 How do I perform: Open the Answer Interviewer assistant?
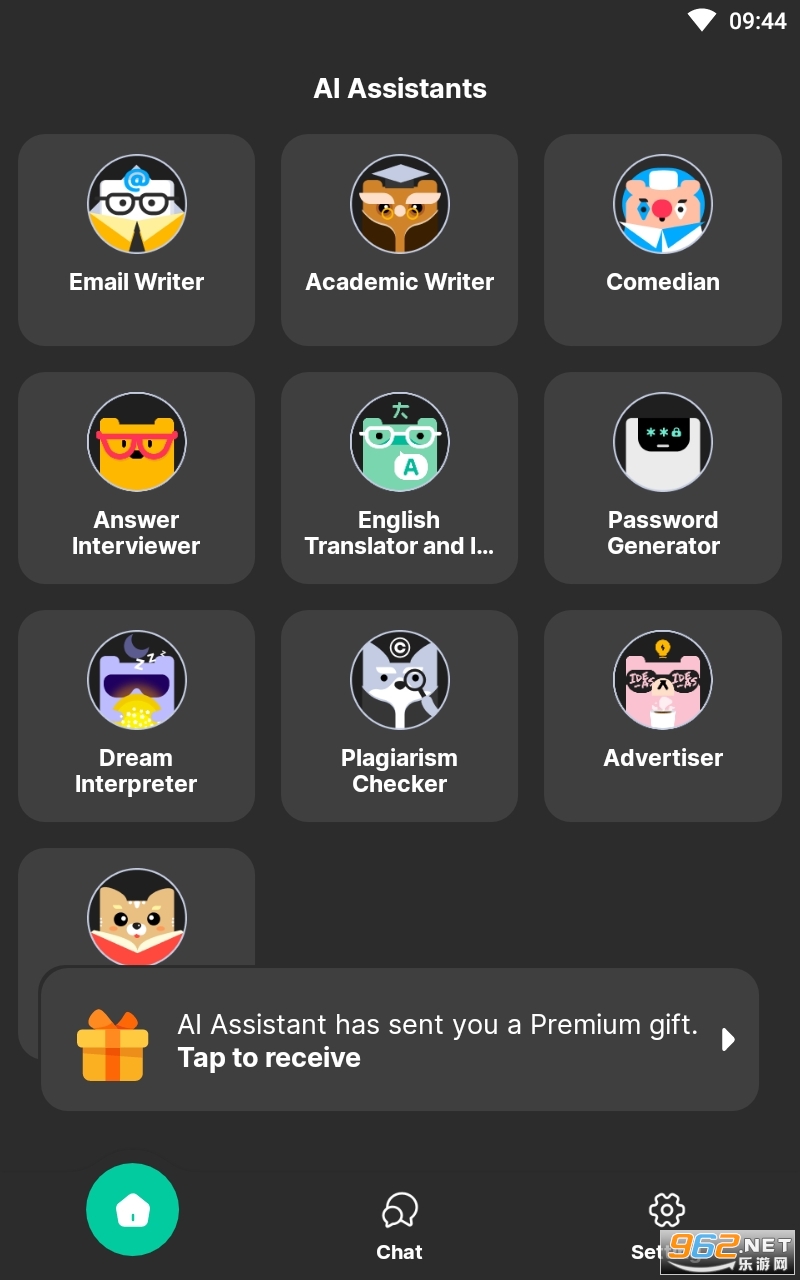tap(136, 478)
